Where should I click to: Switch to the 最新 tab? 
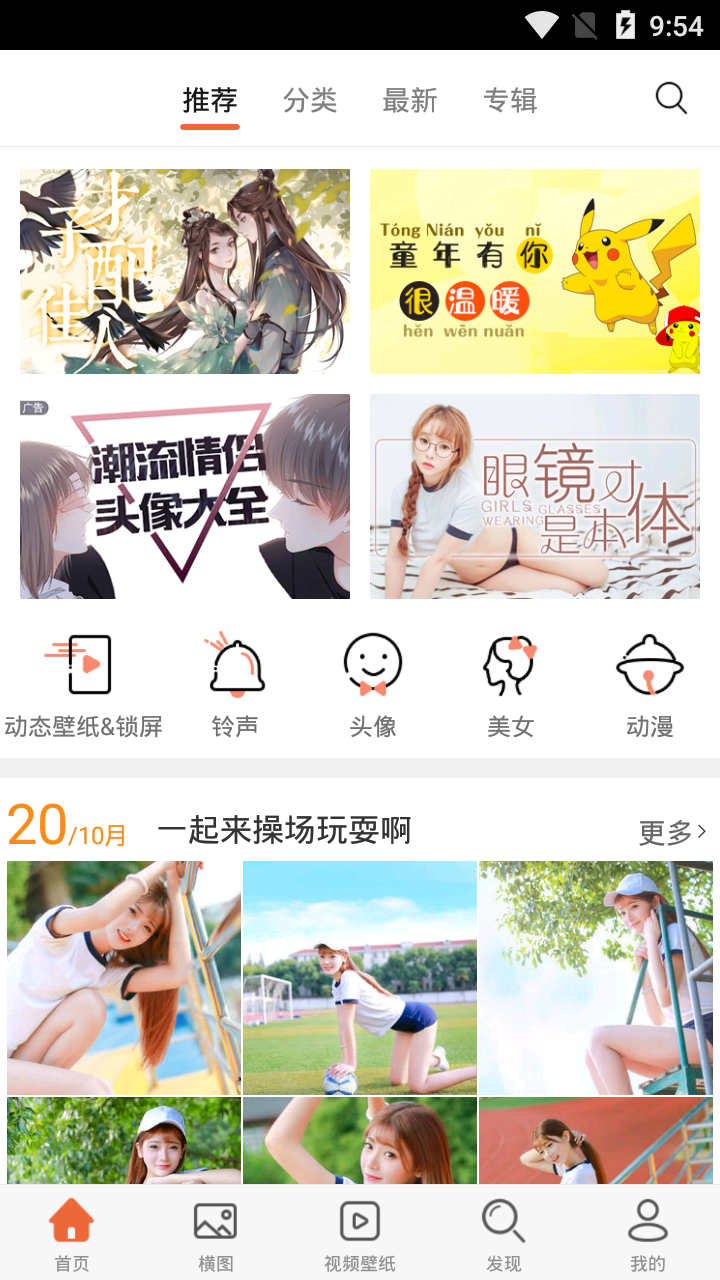(x=410, y=100)
